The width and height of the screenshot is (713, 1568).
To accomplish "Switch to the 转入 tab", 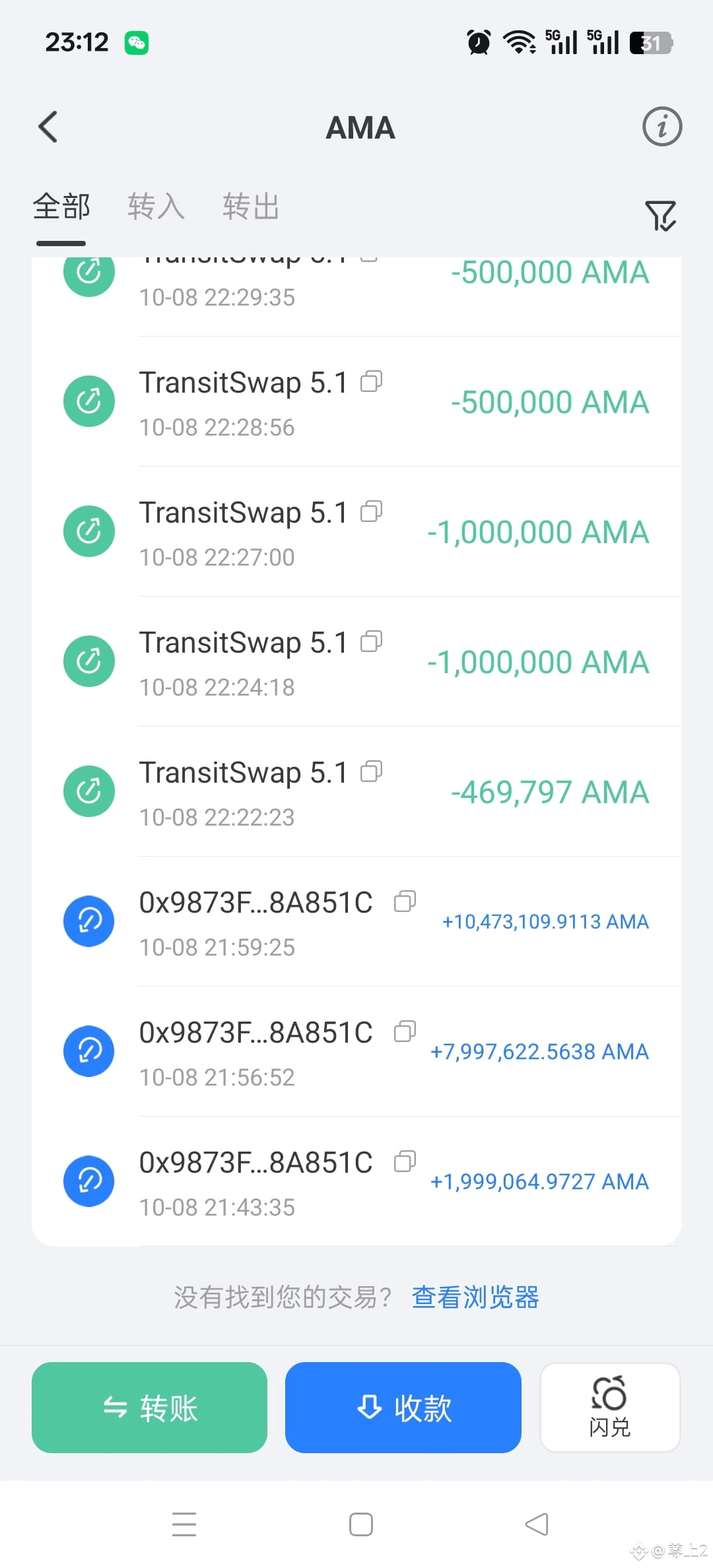I will coord(156,207).
